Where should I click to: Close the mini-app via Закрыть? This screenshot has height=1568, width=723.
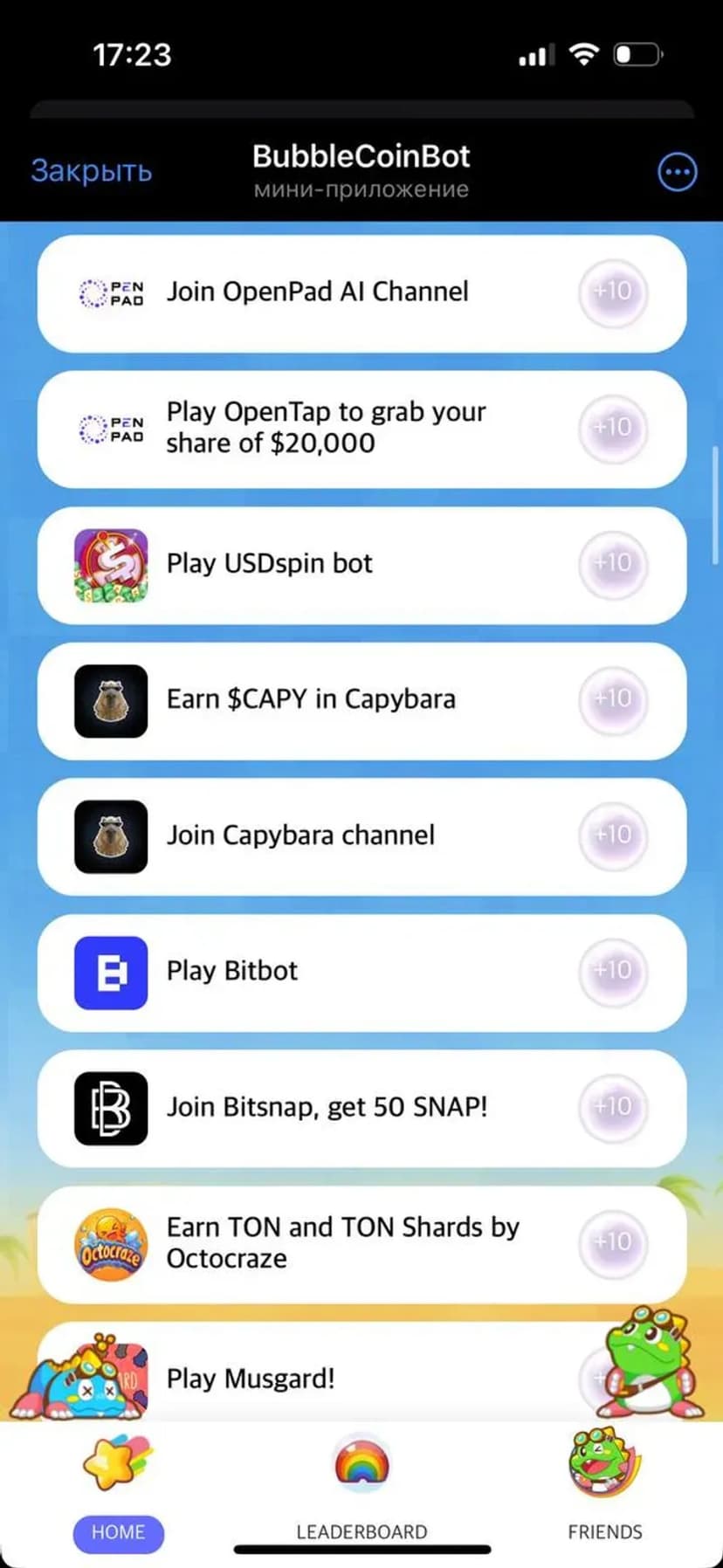pyautogui.click(x=91, y=170)
